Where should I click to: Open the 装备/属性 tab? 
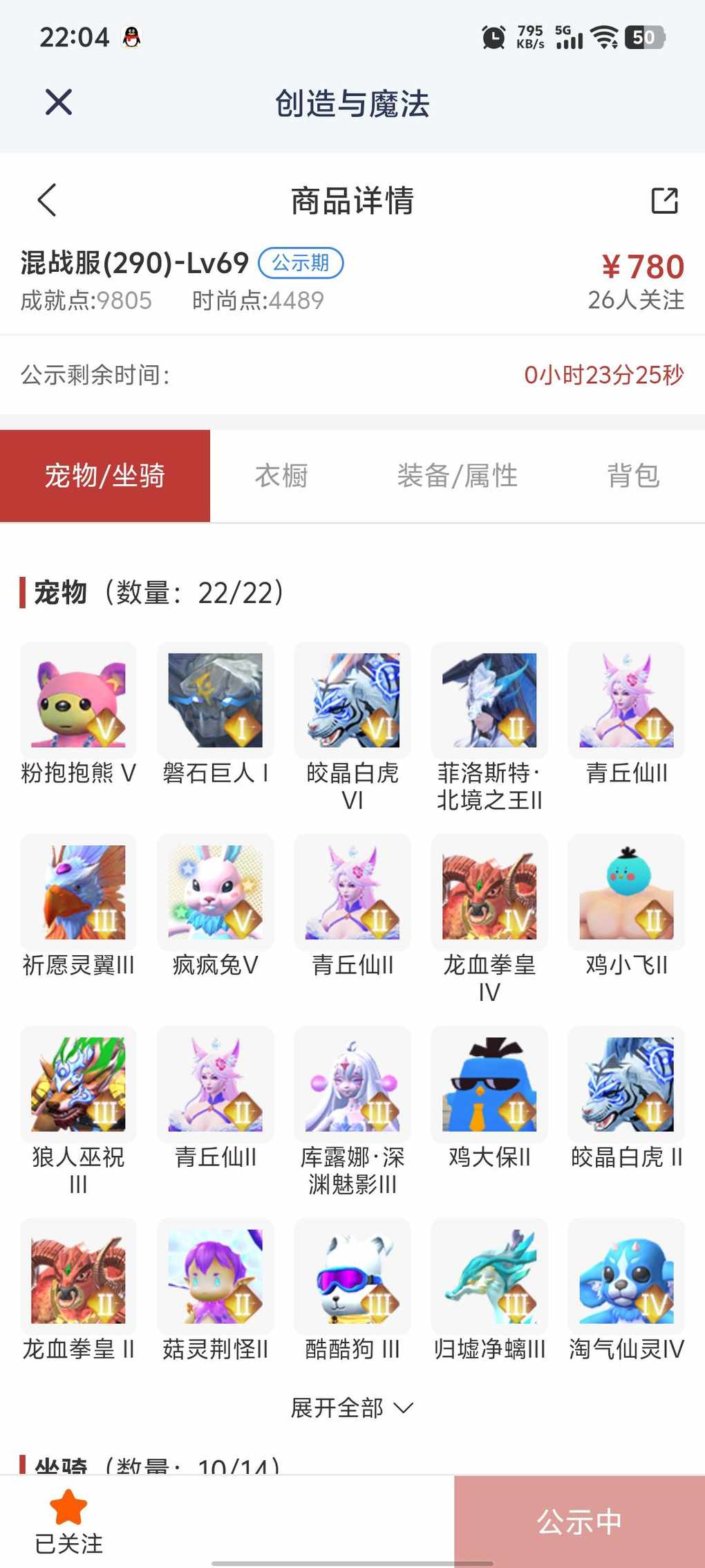click(x=458, y=476)
